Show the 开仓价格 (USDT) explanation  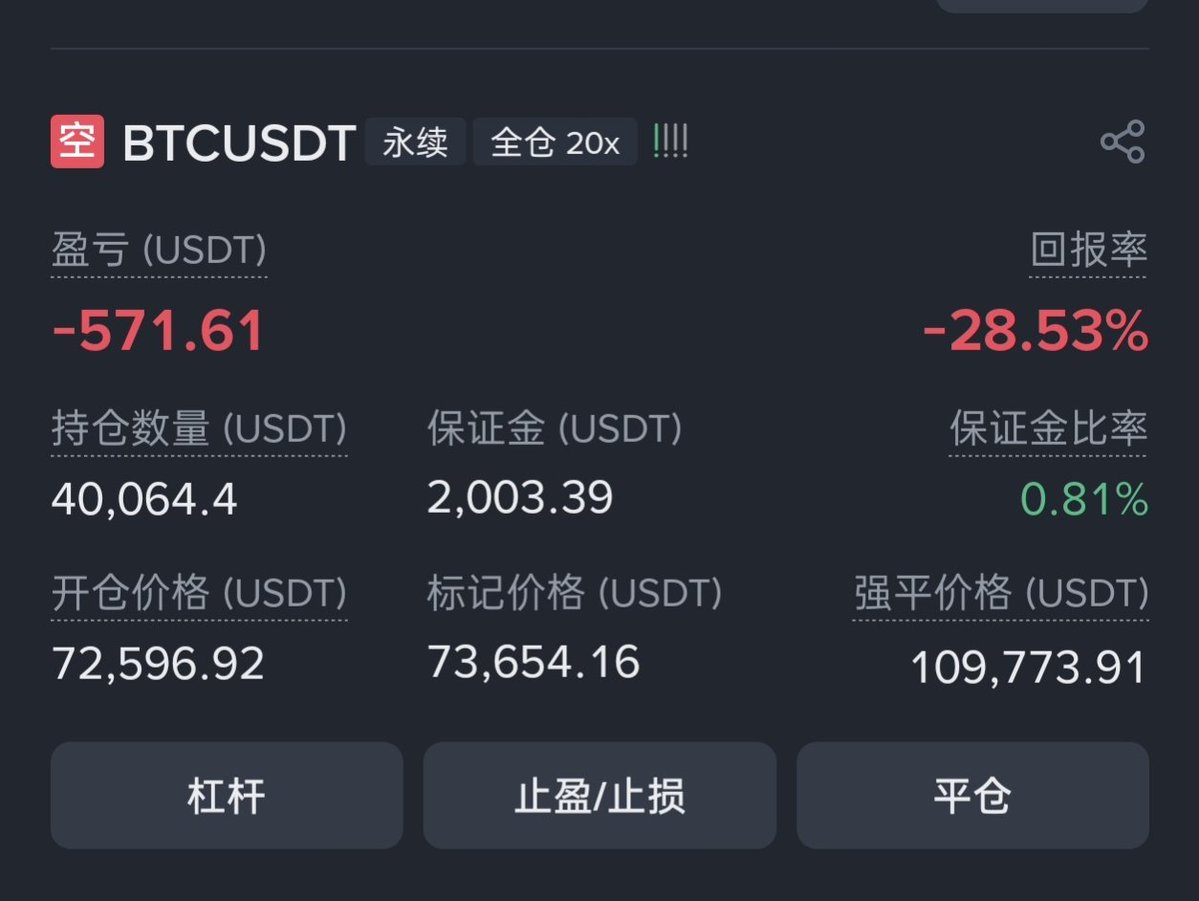[x=199, y=595]
